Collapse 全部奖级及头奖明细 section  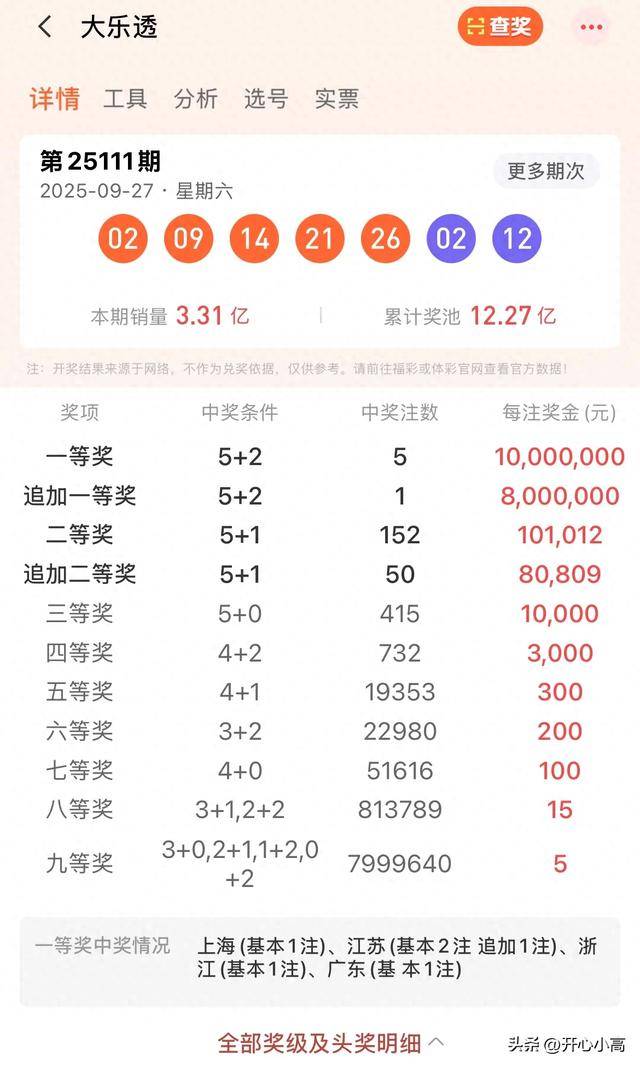331,1043
